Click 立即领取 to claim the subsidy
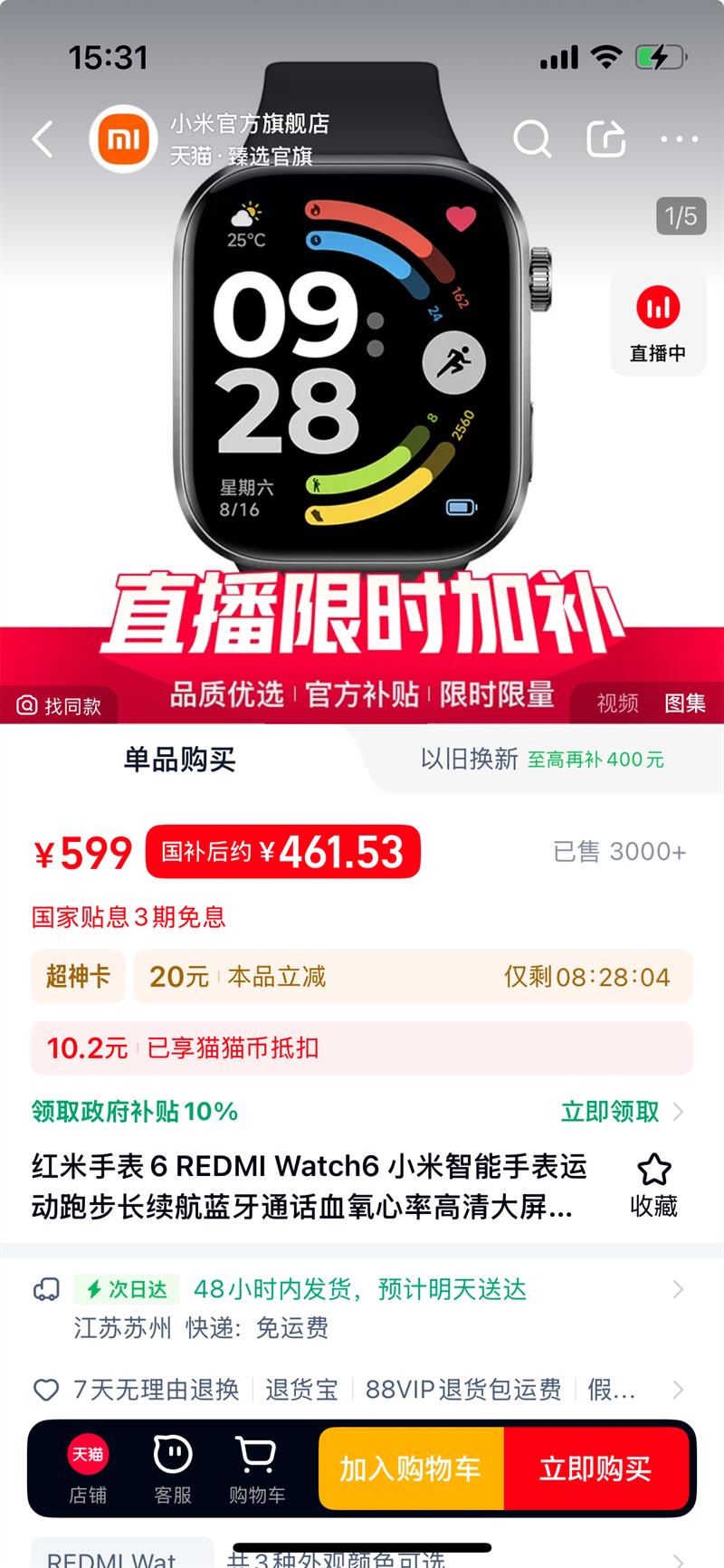This screenshot has height=1568, width=724. point(606,1111)
